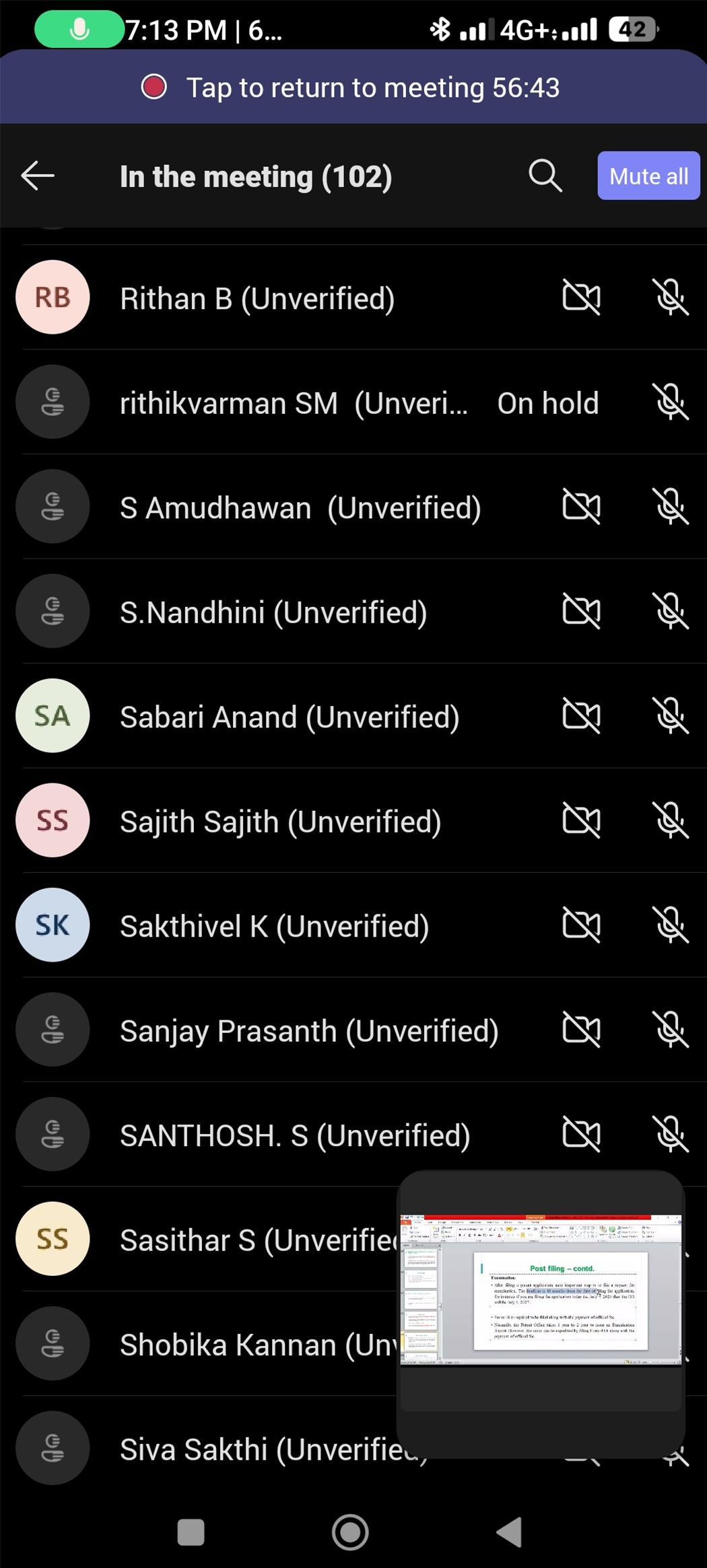
Task: Tap the system home button
Action: [350, 1532]
